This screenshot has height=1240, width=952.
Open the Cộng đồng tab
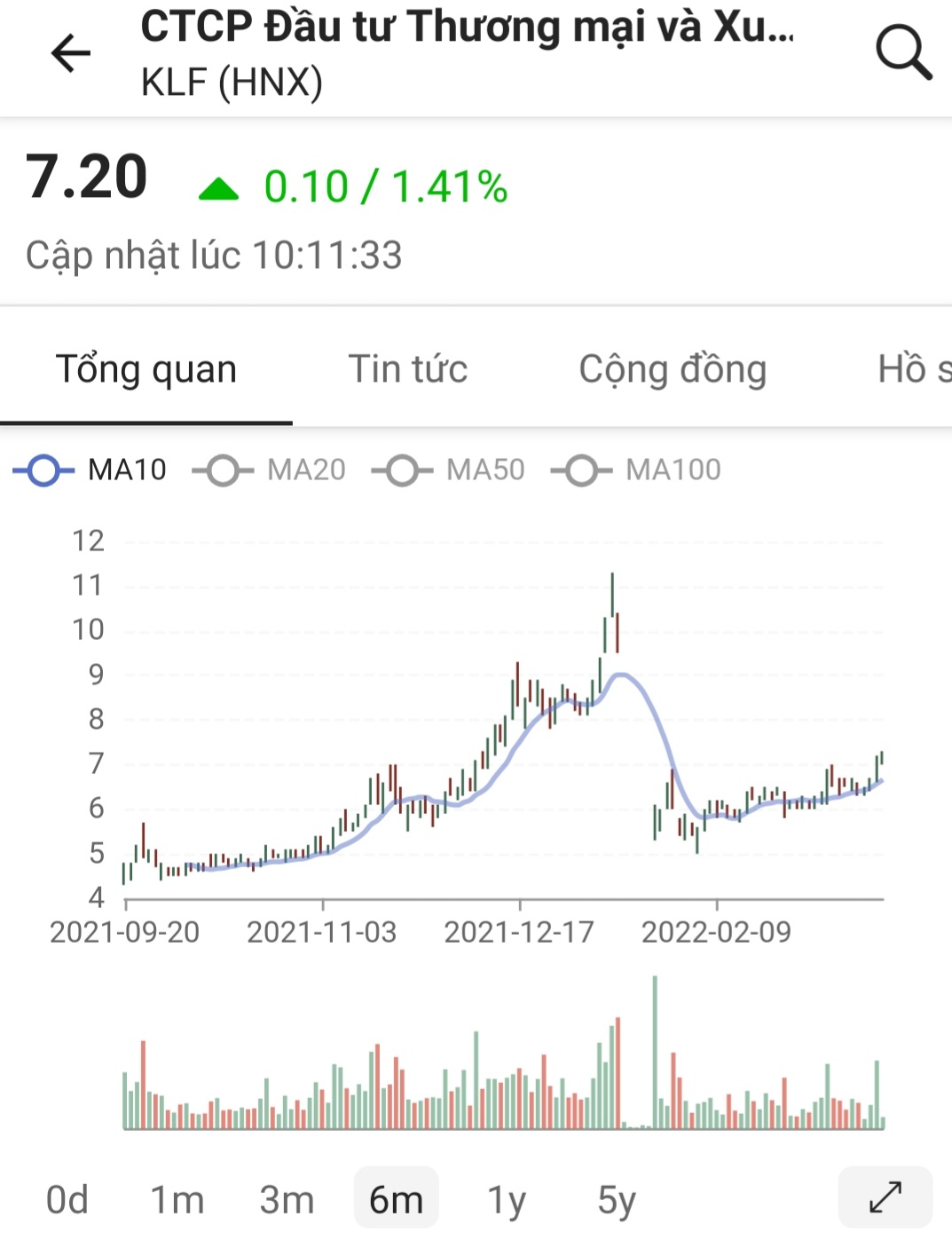point(673,369)
